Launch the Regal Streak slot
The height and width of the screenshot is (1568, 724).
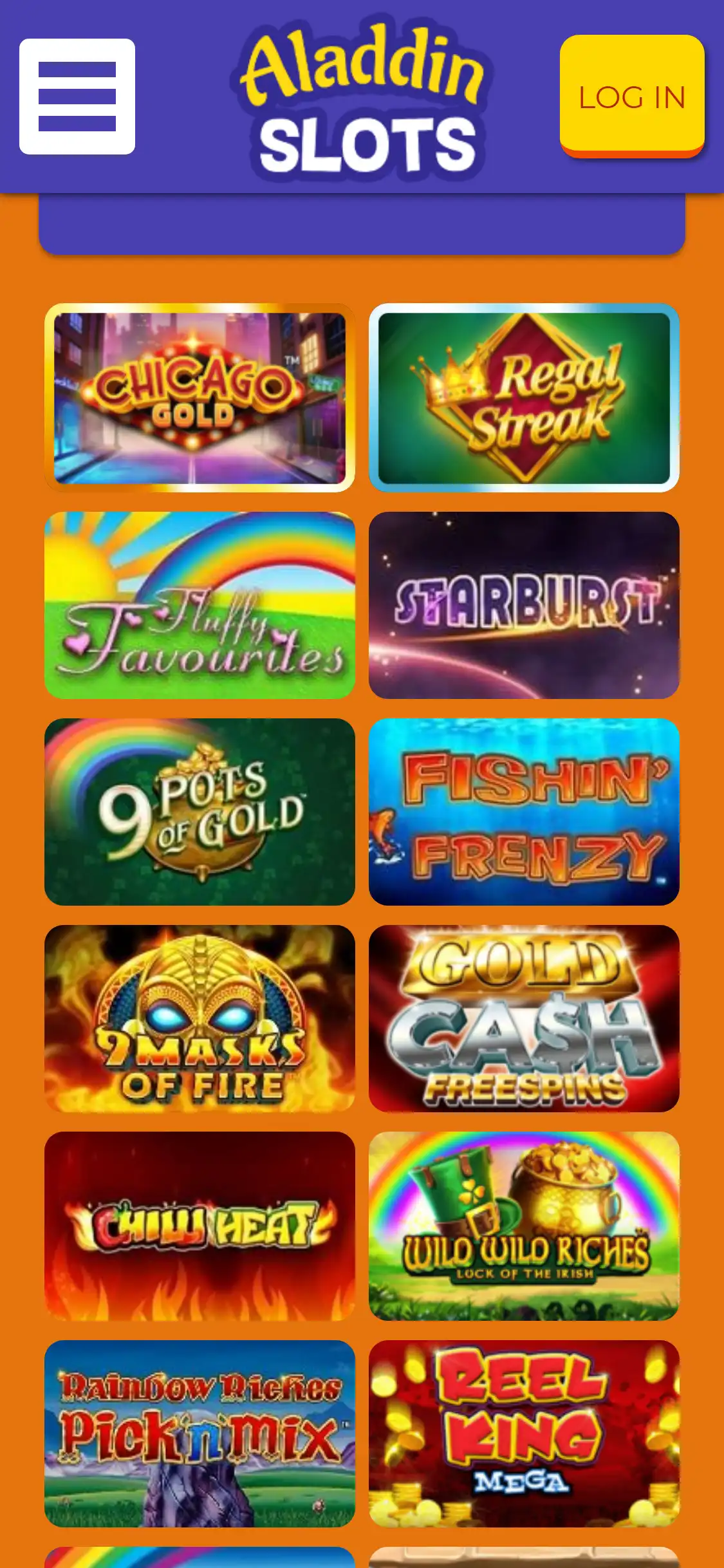[x=524, y=398]
